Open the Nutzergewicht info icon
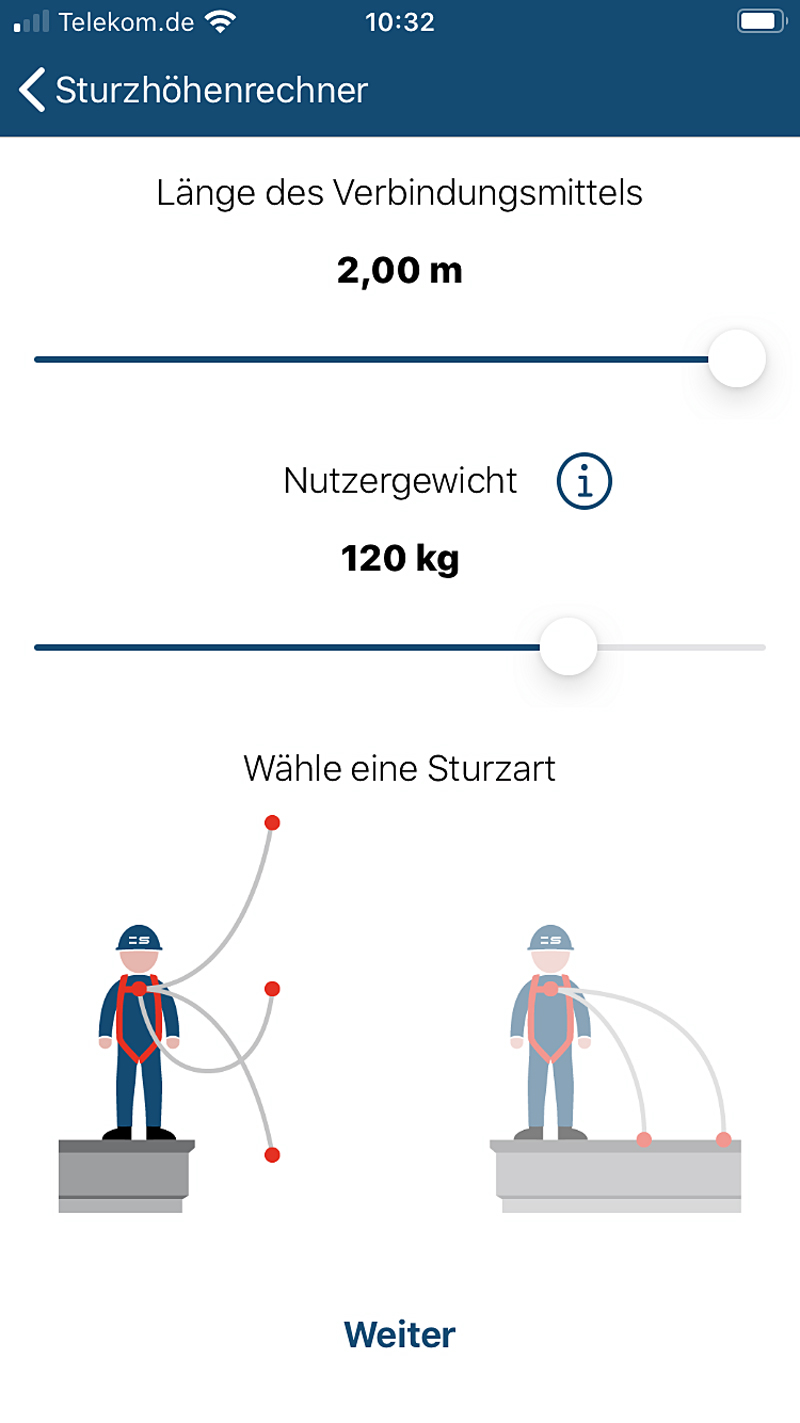Viewport: 800px width, 1423px height. pyautogui.click(x=584, y=482)
